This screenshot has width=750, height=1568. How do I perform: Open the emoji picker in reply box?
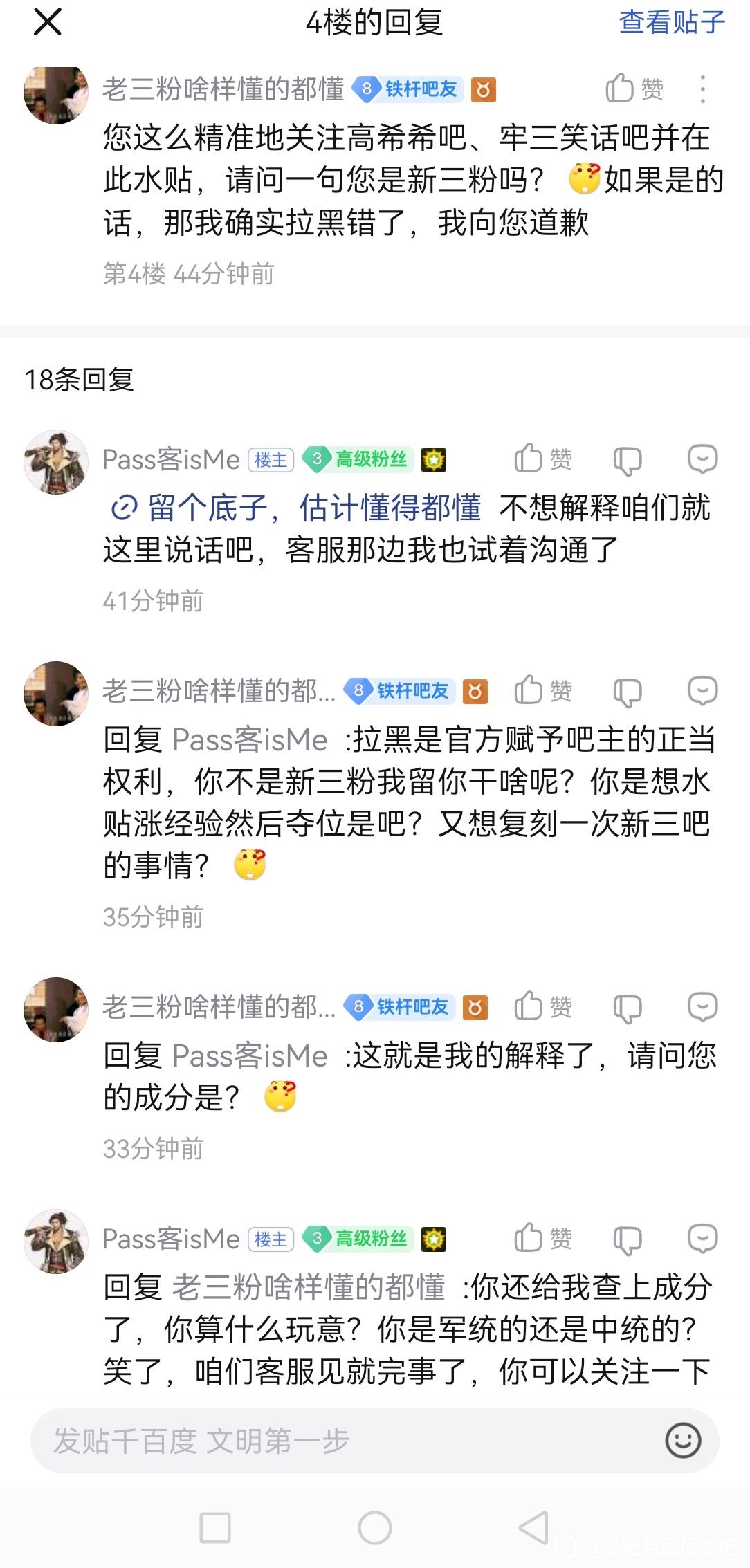(683, 1441)
